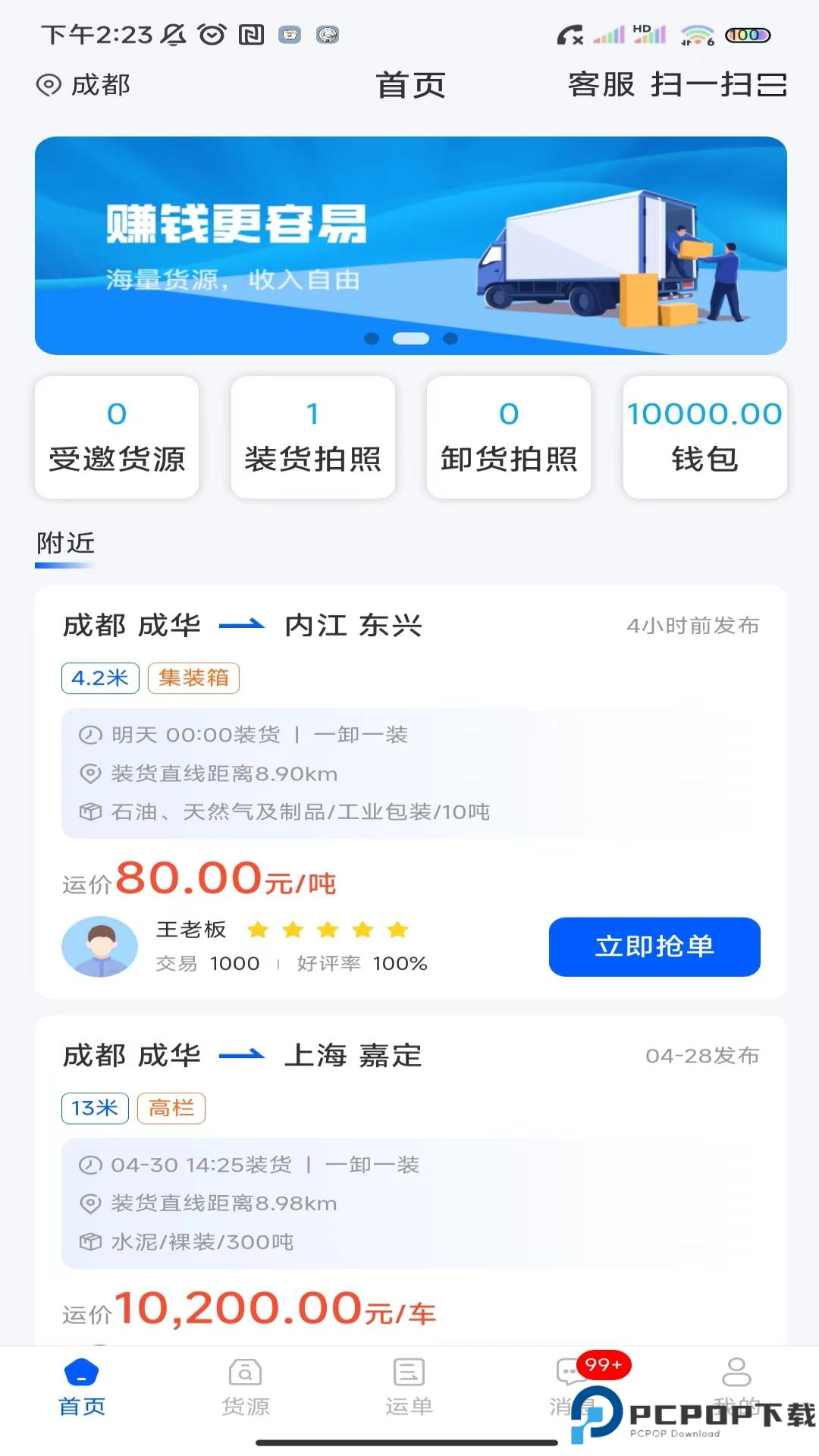Open 客服 customer service link
The image size is (819, 1456).
click(x=601, y=86)
